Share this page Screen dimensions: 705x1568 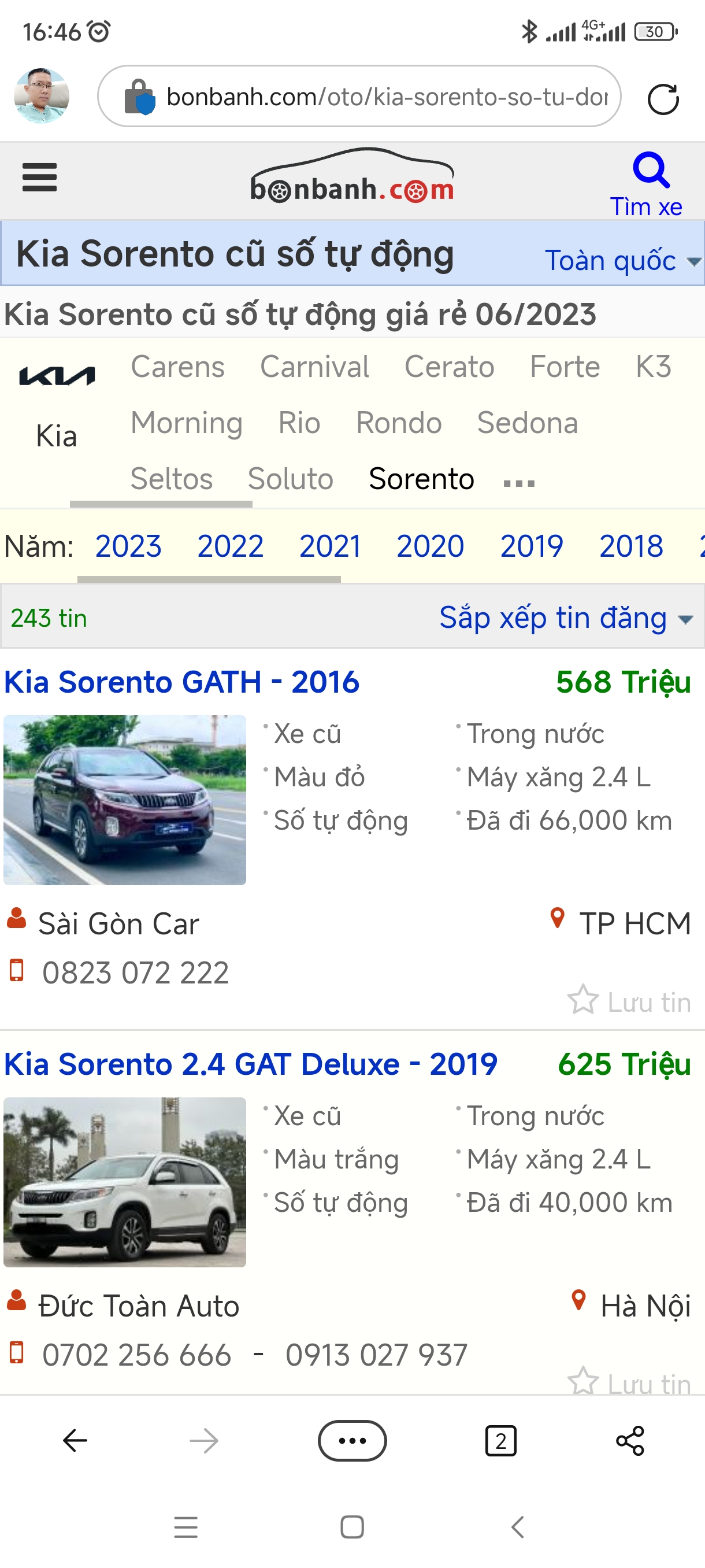coord(629,1440)
